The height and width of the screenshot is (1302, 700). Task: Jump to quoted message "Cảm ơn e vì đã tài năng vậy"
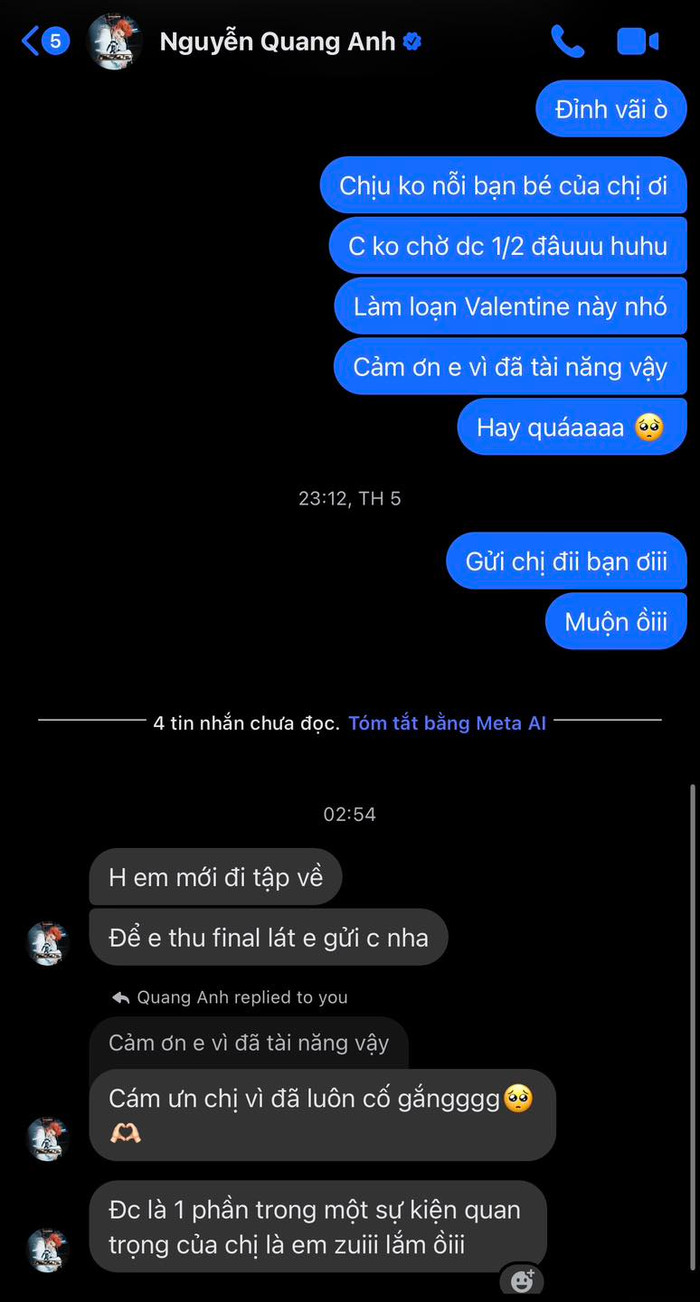coord(248,1043)
